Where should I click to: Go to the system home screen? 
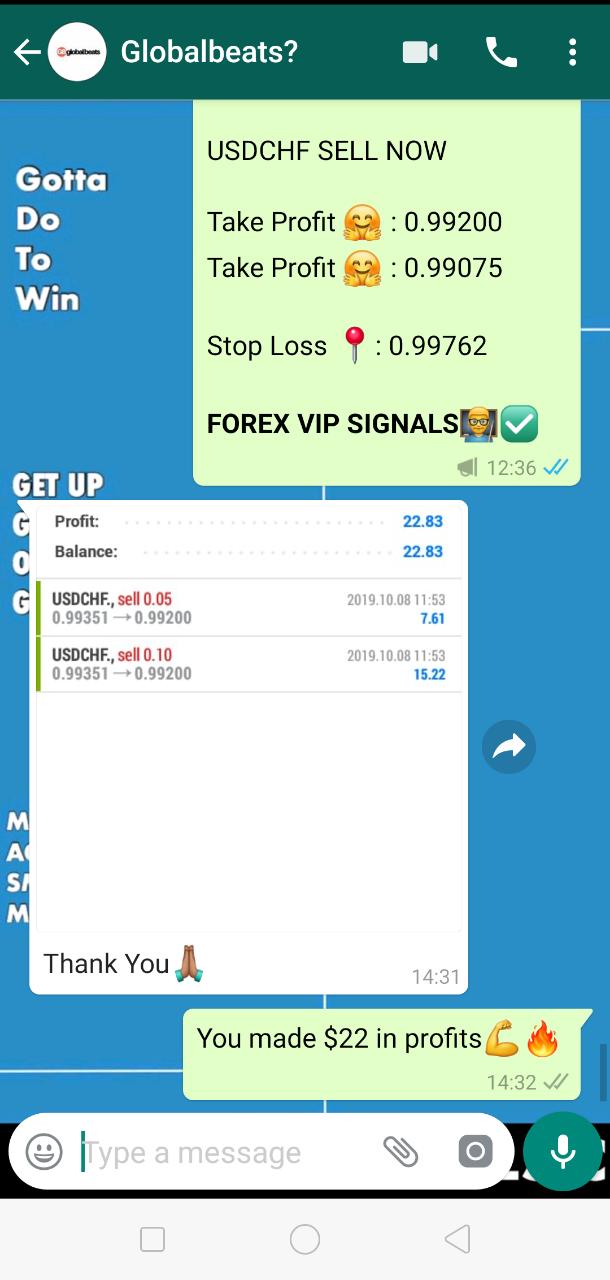305,1240
